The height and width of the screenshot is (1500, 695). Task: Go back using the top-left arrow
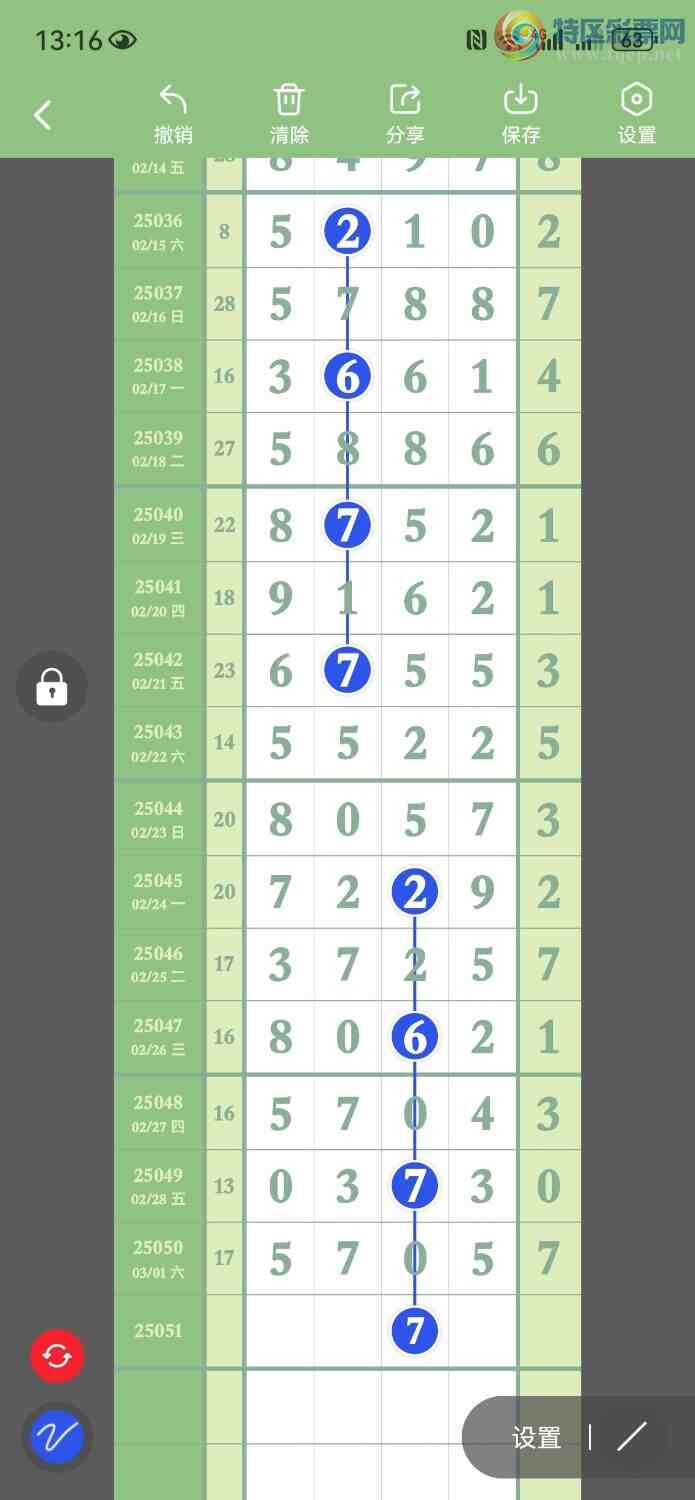tap(42, 115)
